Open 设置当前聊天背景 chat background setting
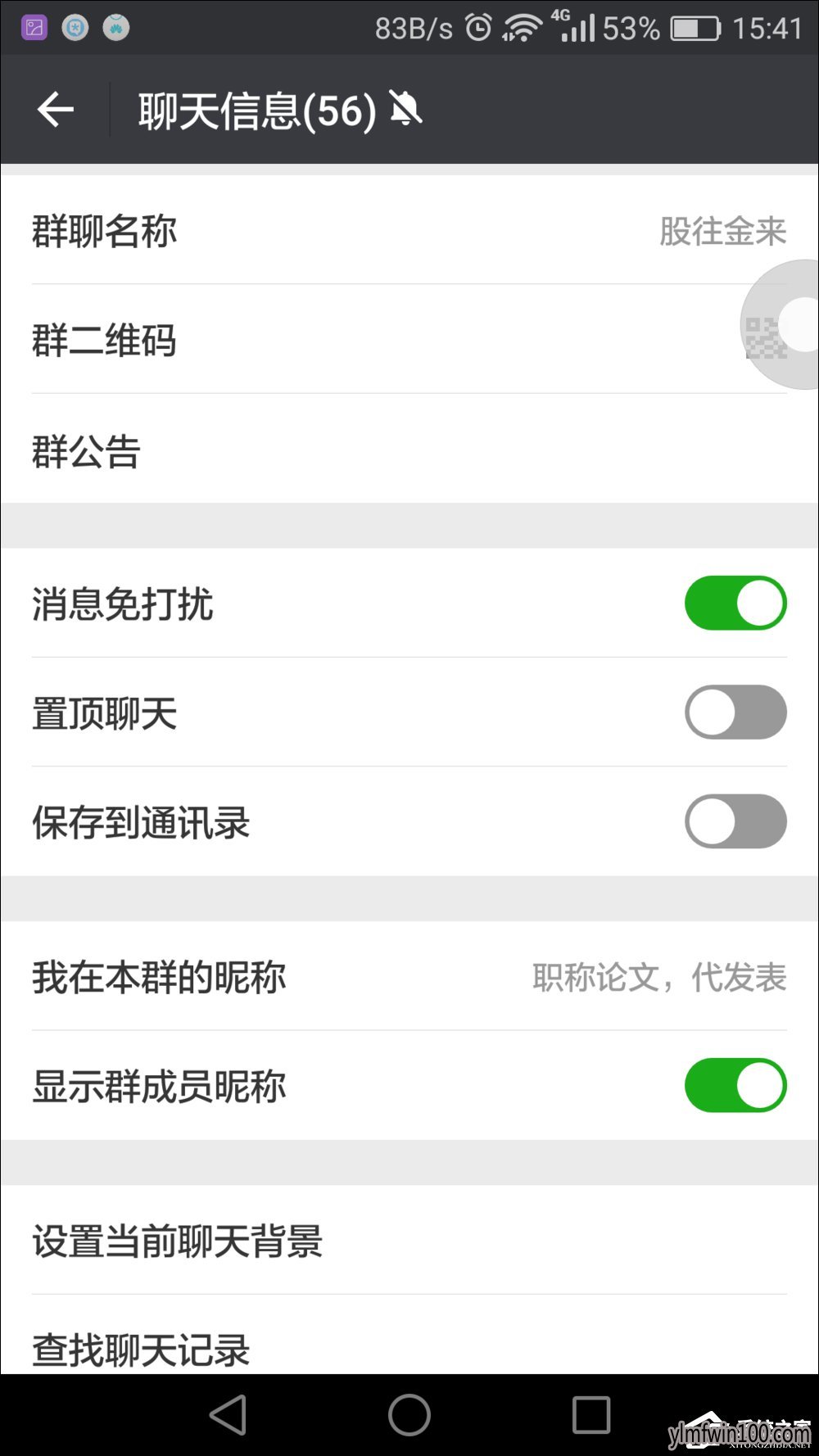 [x=409, y=1240]
